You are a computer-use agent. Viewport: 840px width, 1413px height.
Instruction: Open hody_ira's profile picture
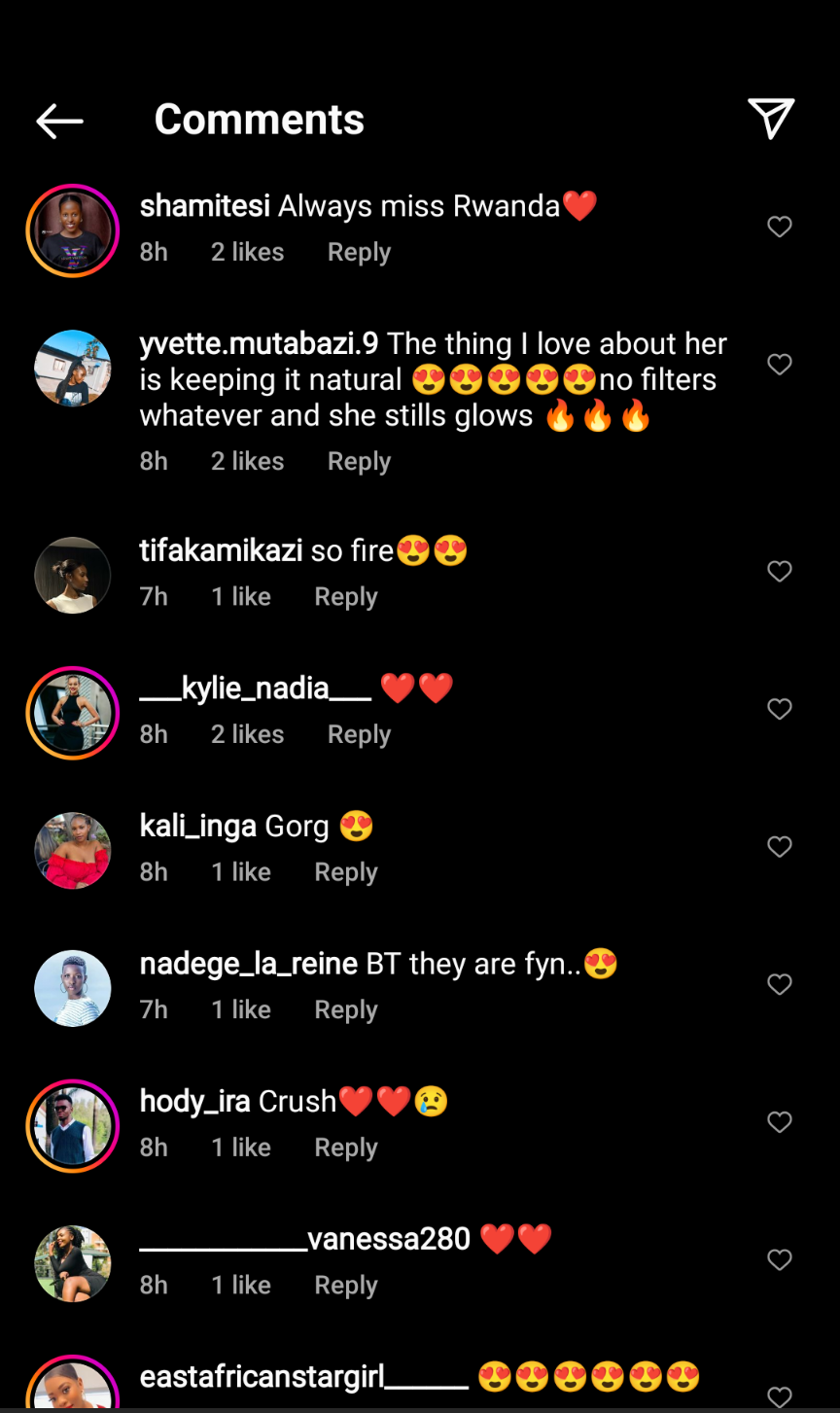coord(73,1126)
